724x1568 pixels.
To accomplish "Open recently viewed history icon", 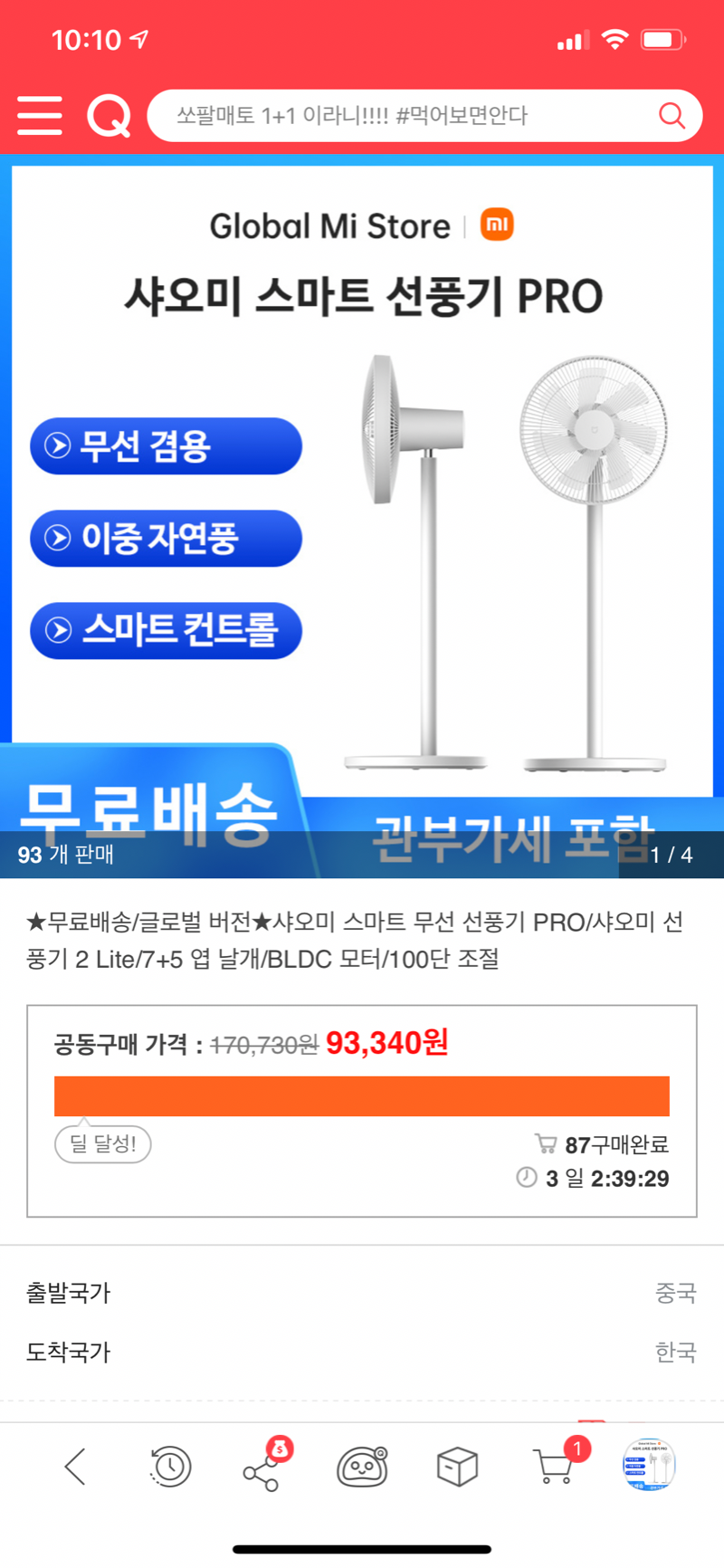I will [170, 1467].
